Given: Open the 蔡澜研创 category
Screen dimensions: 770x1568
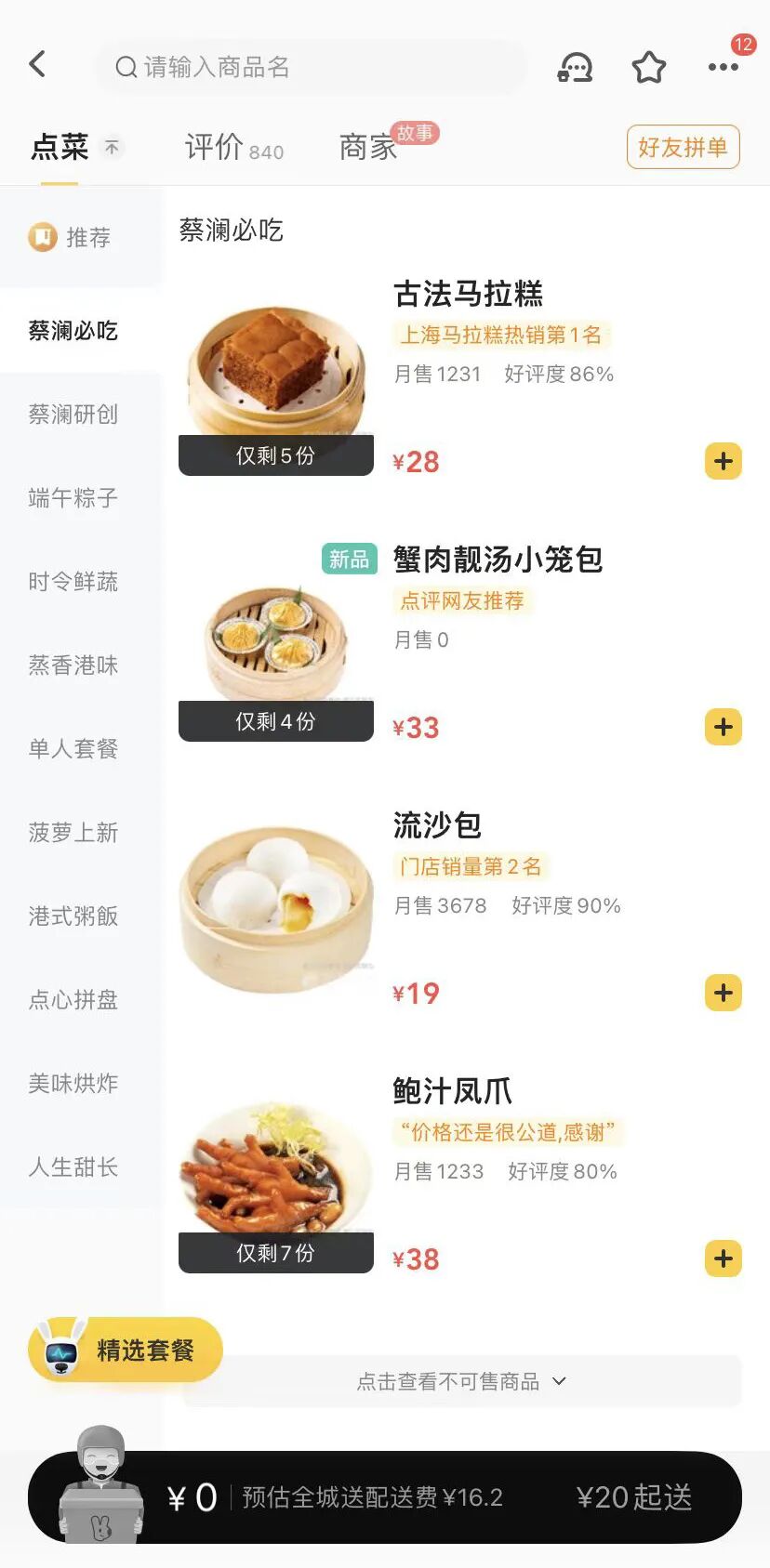Looking at the screenshot, I should 73,415.
